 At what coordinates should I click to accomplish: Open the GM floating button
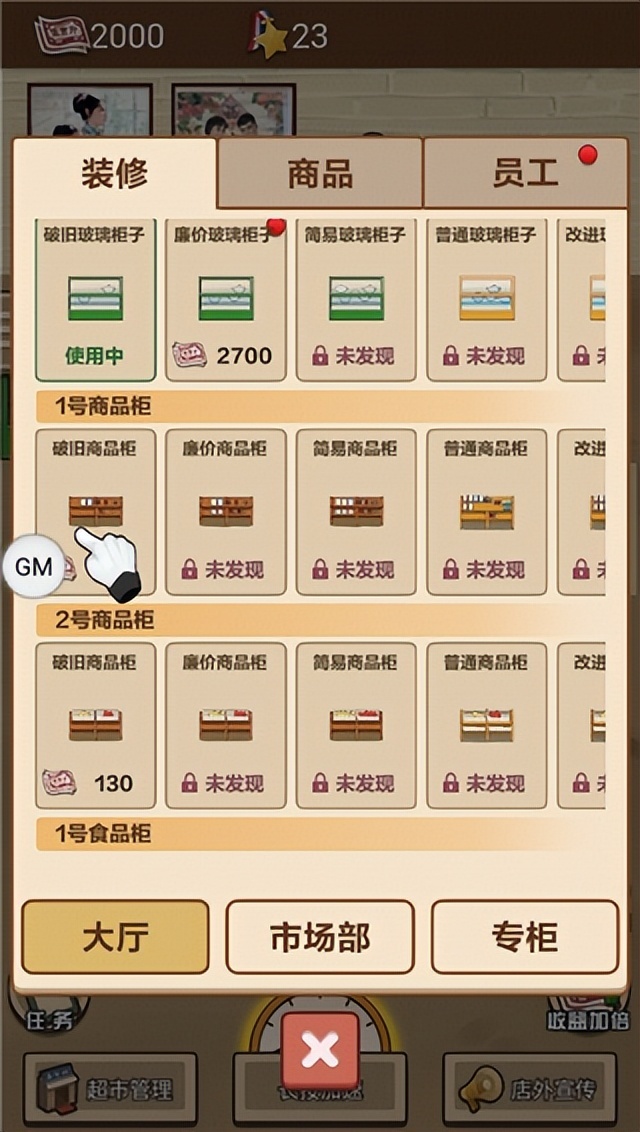click(x=33, y=567)
